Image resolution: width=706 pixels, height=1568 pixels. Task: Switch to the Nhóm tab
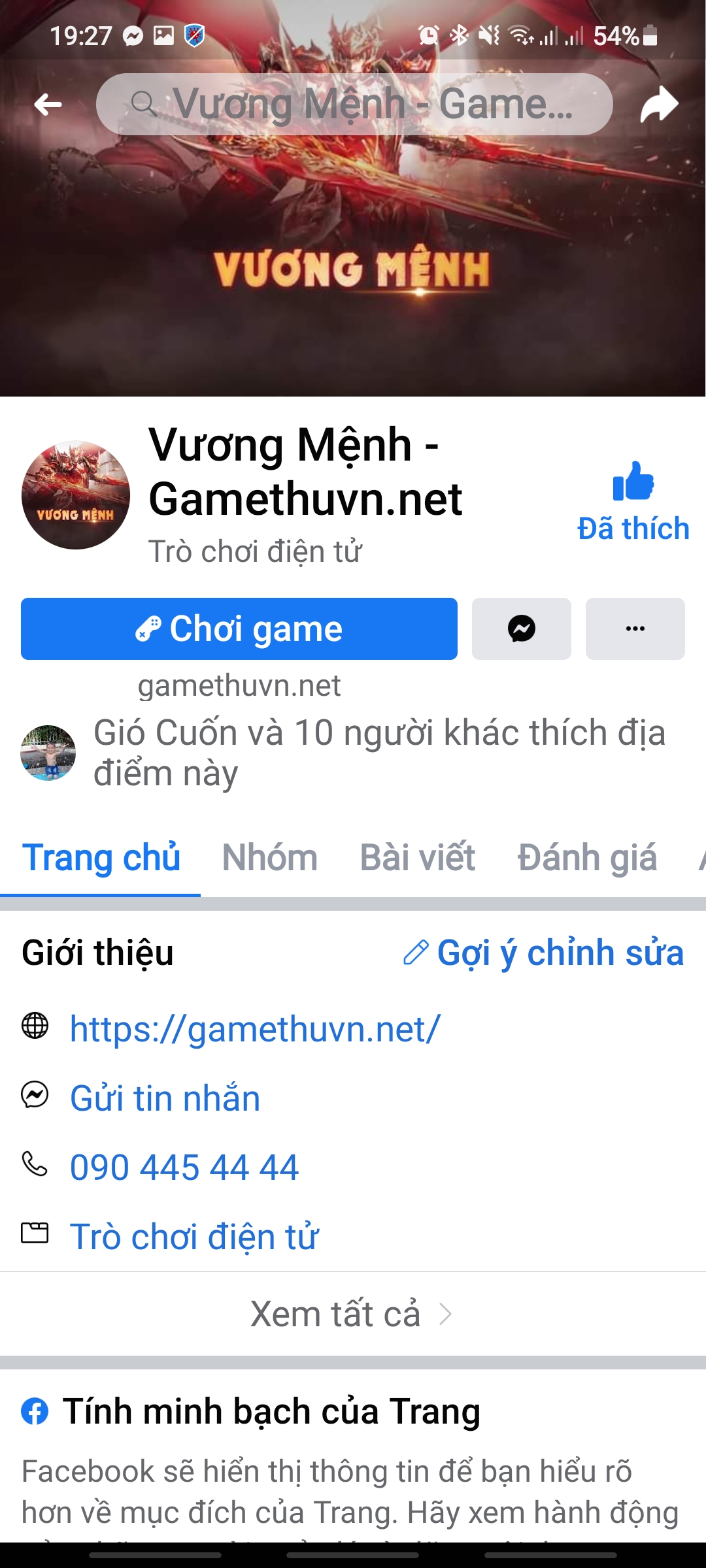tap(270, 857)
